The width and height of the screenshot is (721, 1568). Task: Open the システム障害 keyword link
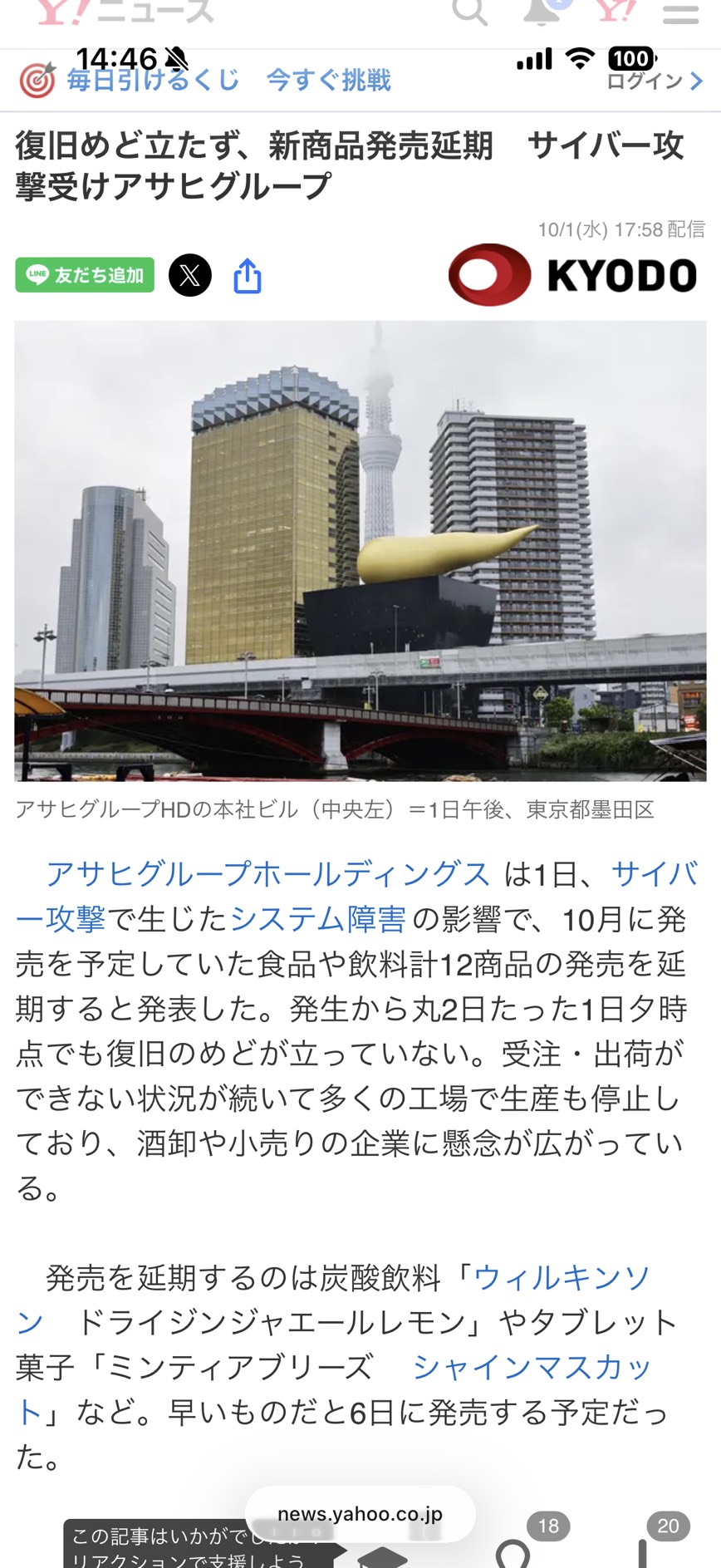pos(318,919)
